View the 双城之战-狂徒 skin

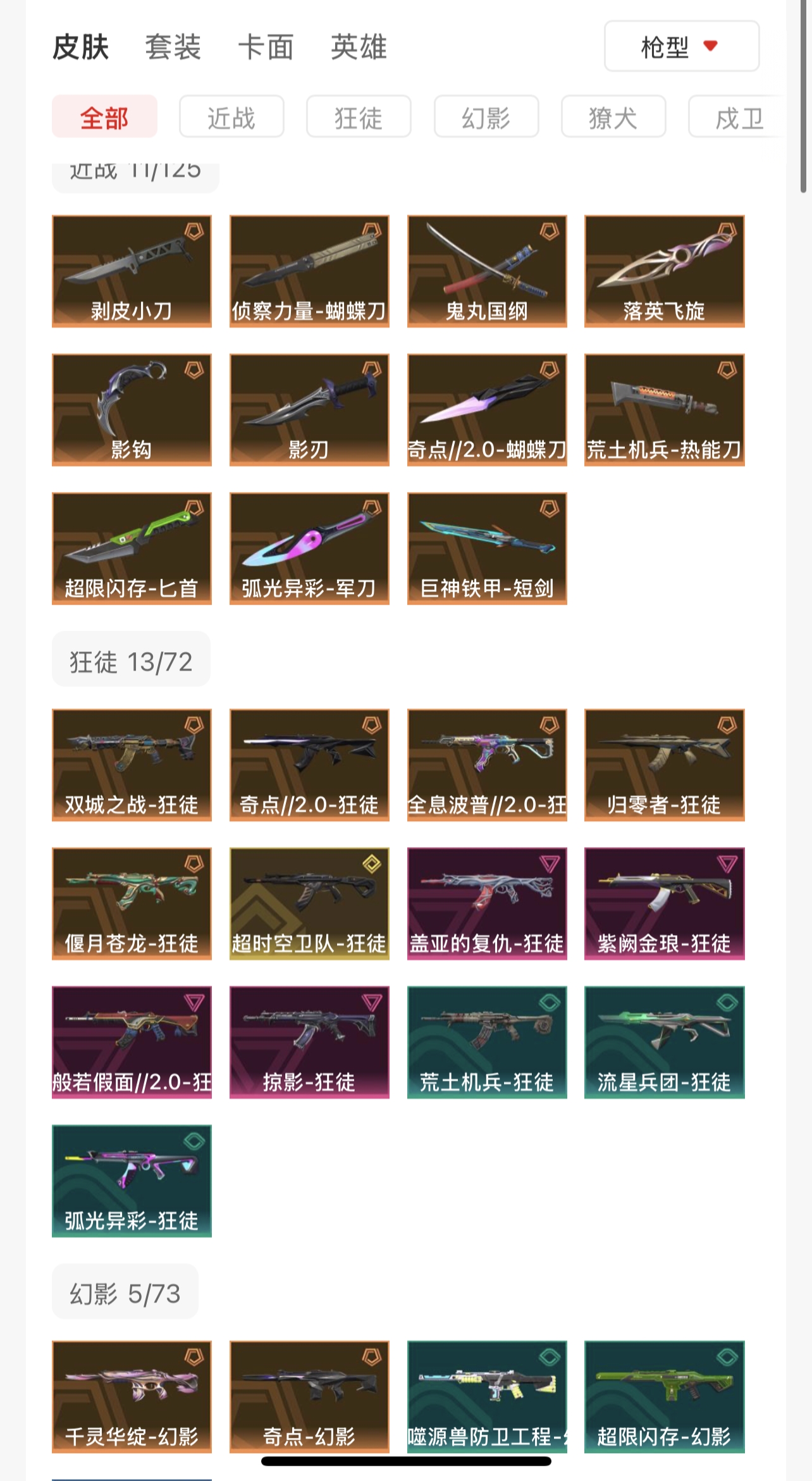[132, 765]
